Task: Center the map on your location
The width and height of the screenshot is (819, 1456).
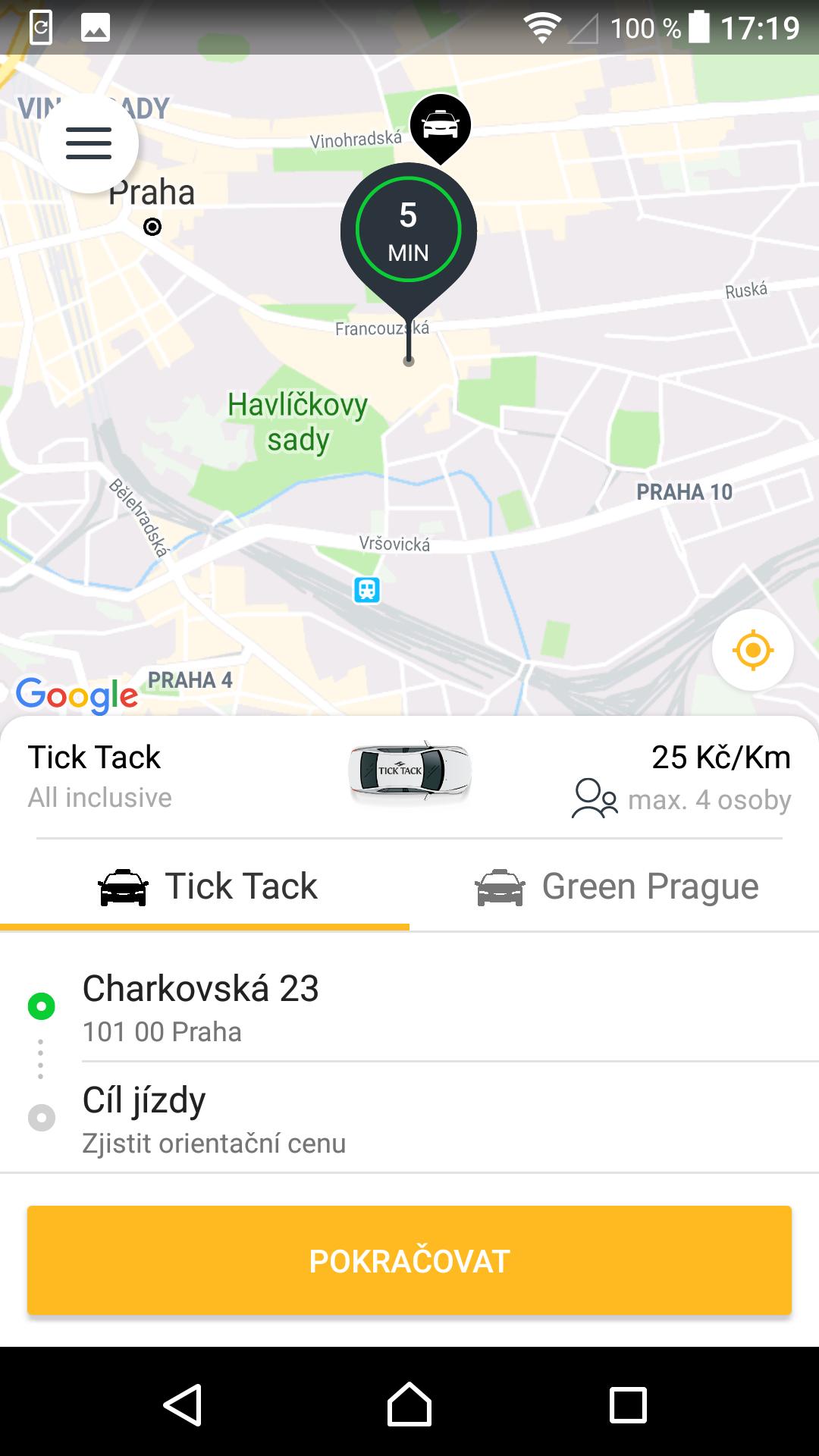Action: coord(752,649)
